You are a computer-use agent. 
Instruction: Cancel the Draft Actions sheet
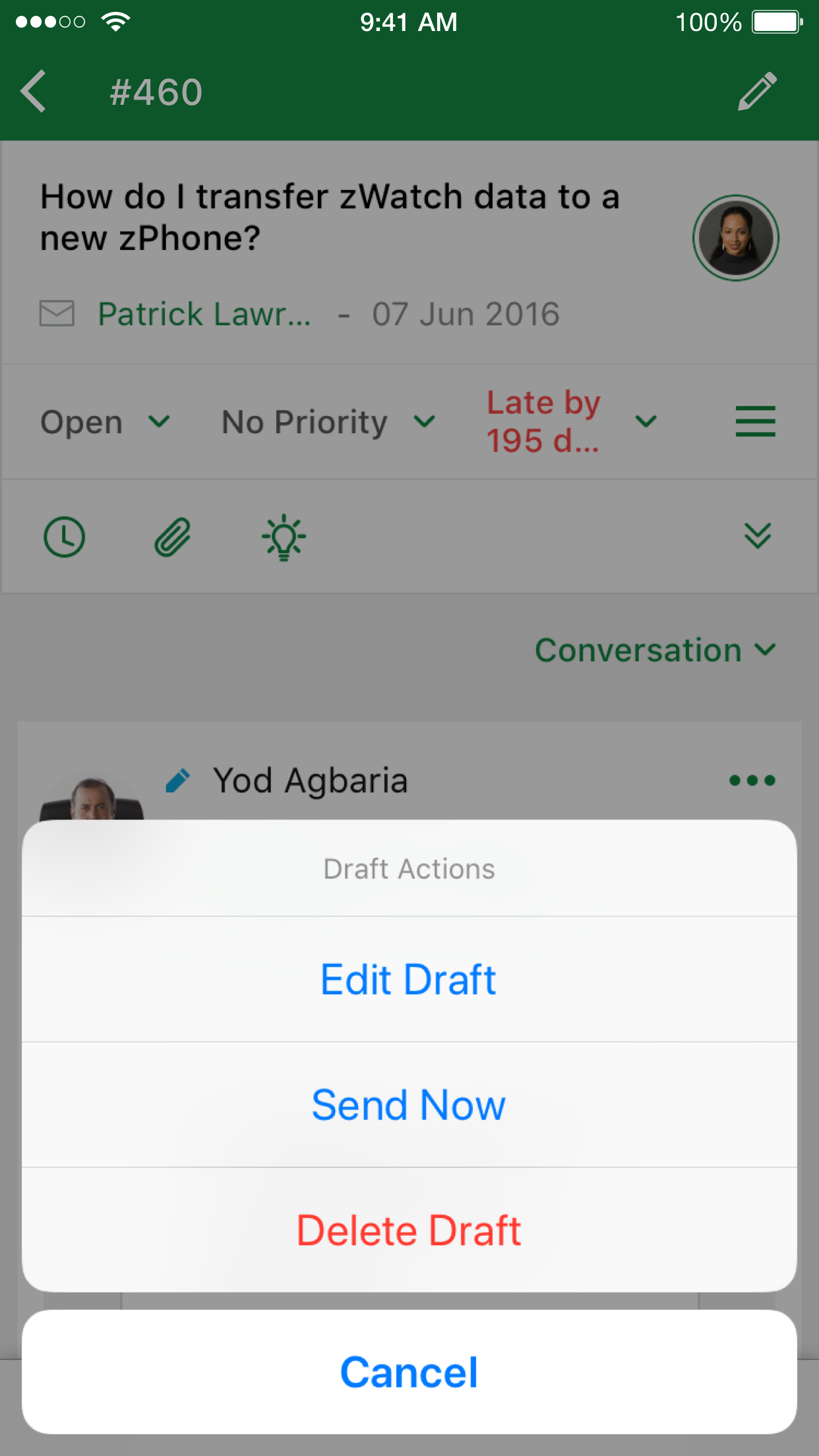point(409,1372)
